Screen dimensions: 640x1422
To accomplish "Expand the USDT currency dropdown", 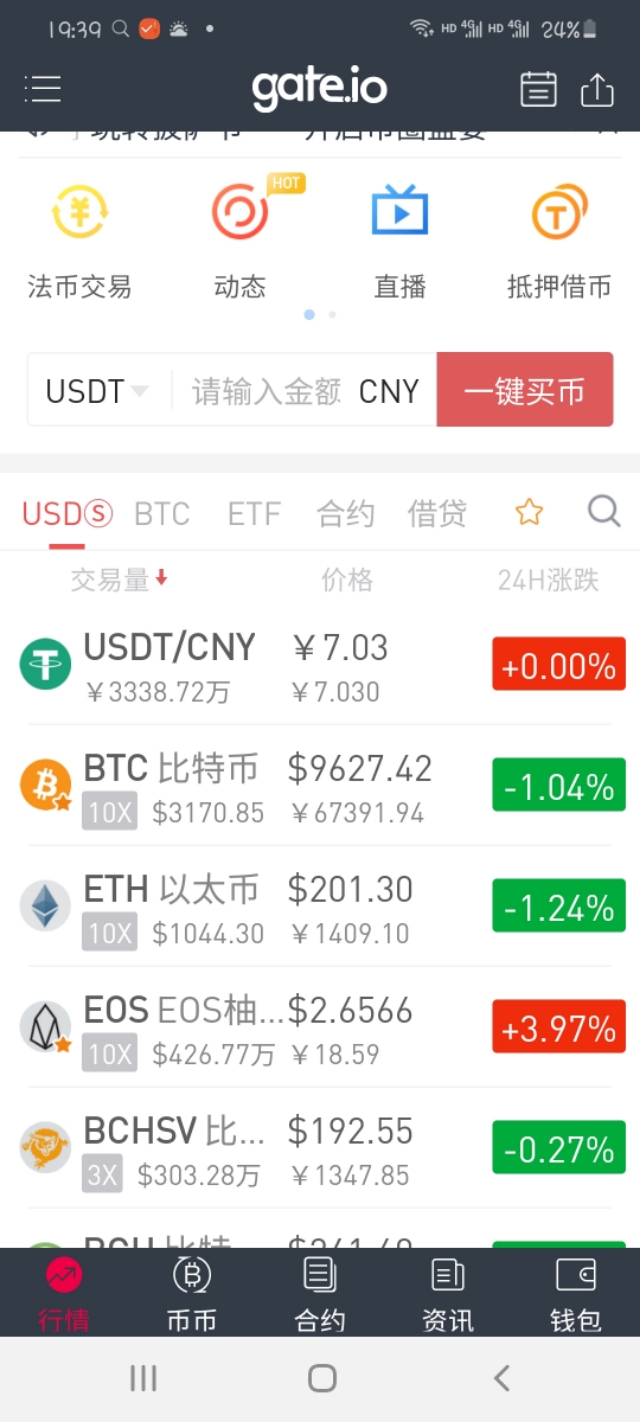I will click(97, 391).
